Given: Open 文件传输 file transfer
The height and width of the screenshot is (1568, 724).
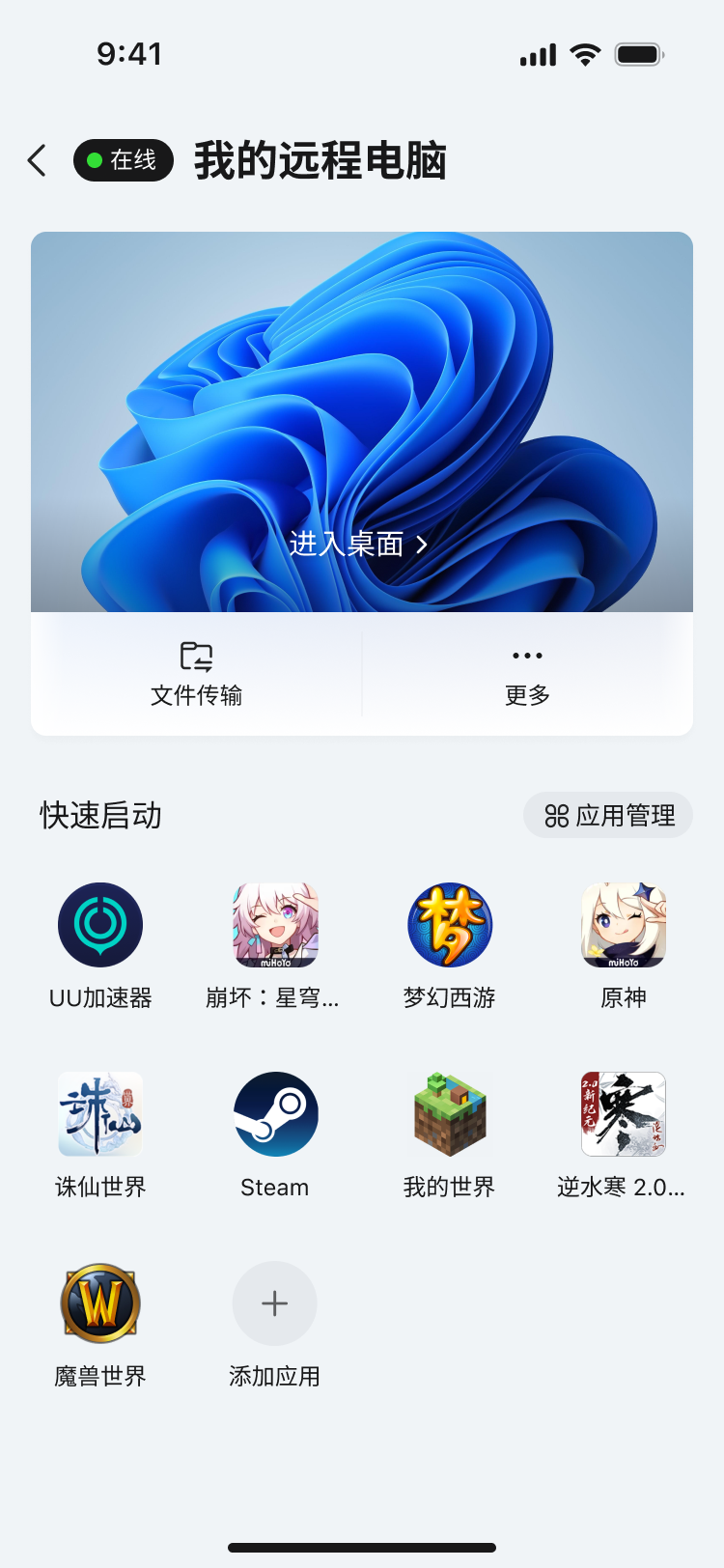Looking at the screenshot, I should tap(197, 674).
